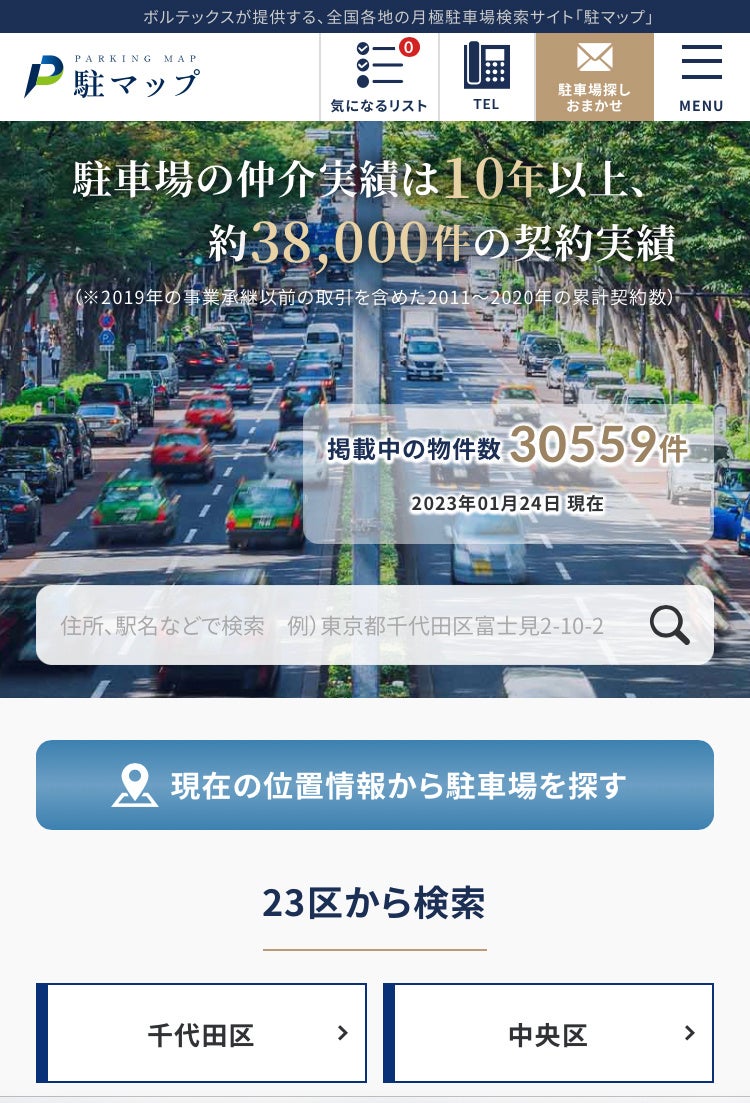Viewport: 750px width, 1103px height.
Task: Search parking from current location
Action: (375, 785)
